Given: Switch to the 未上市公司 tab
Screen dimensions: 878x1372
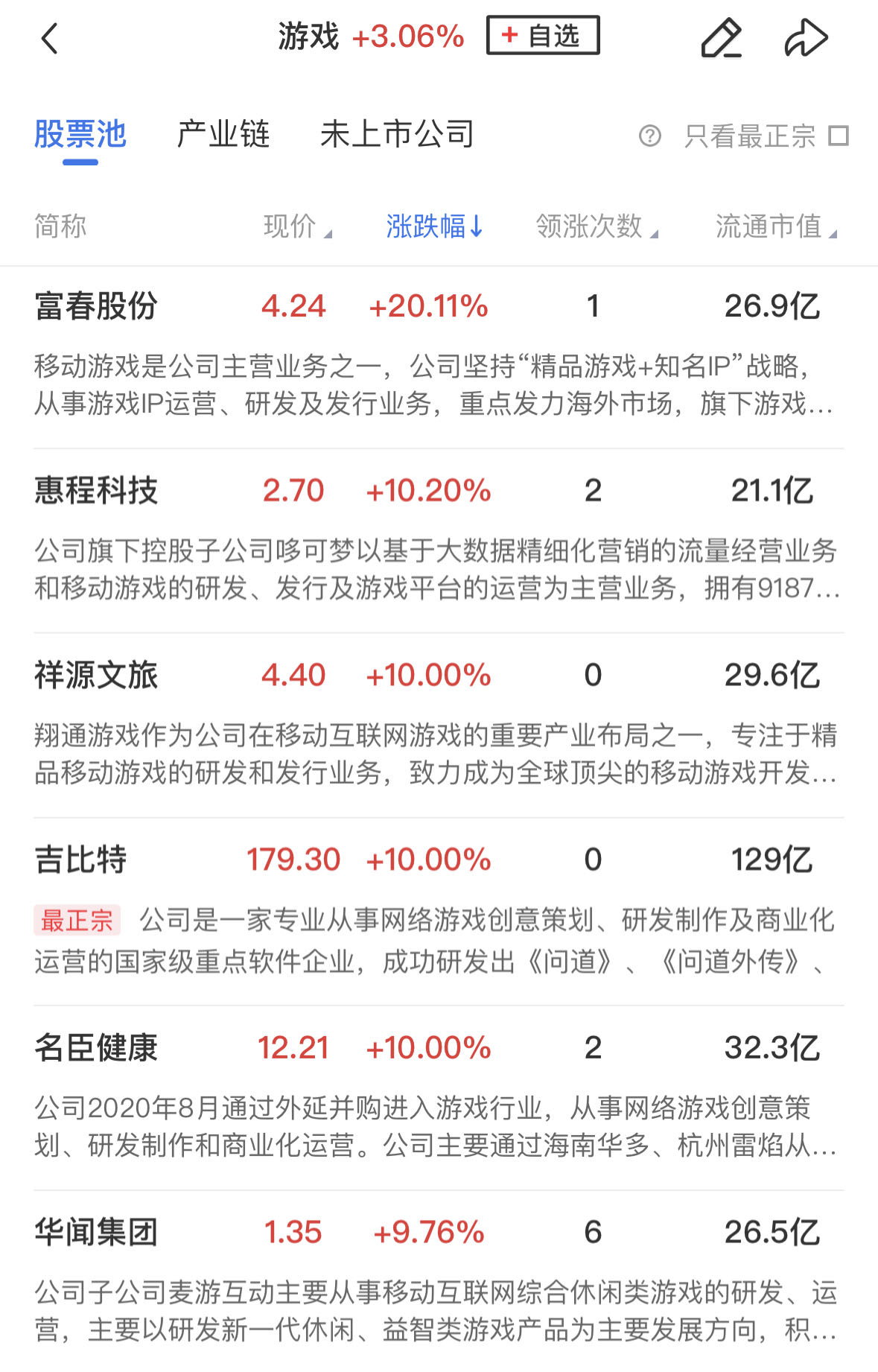Looking at the screenshot, I should (397, 135).
